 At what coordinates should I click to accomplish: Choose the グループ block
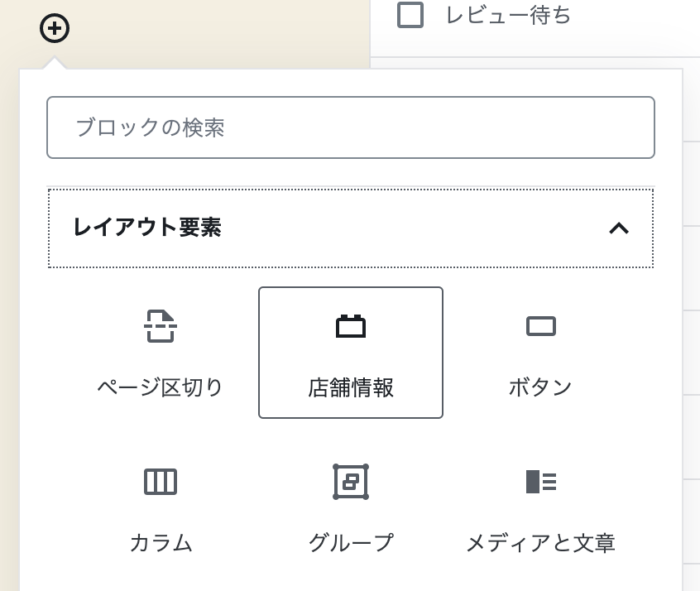(350, 508)
